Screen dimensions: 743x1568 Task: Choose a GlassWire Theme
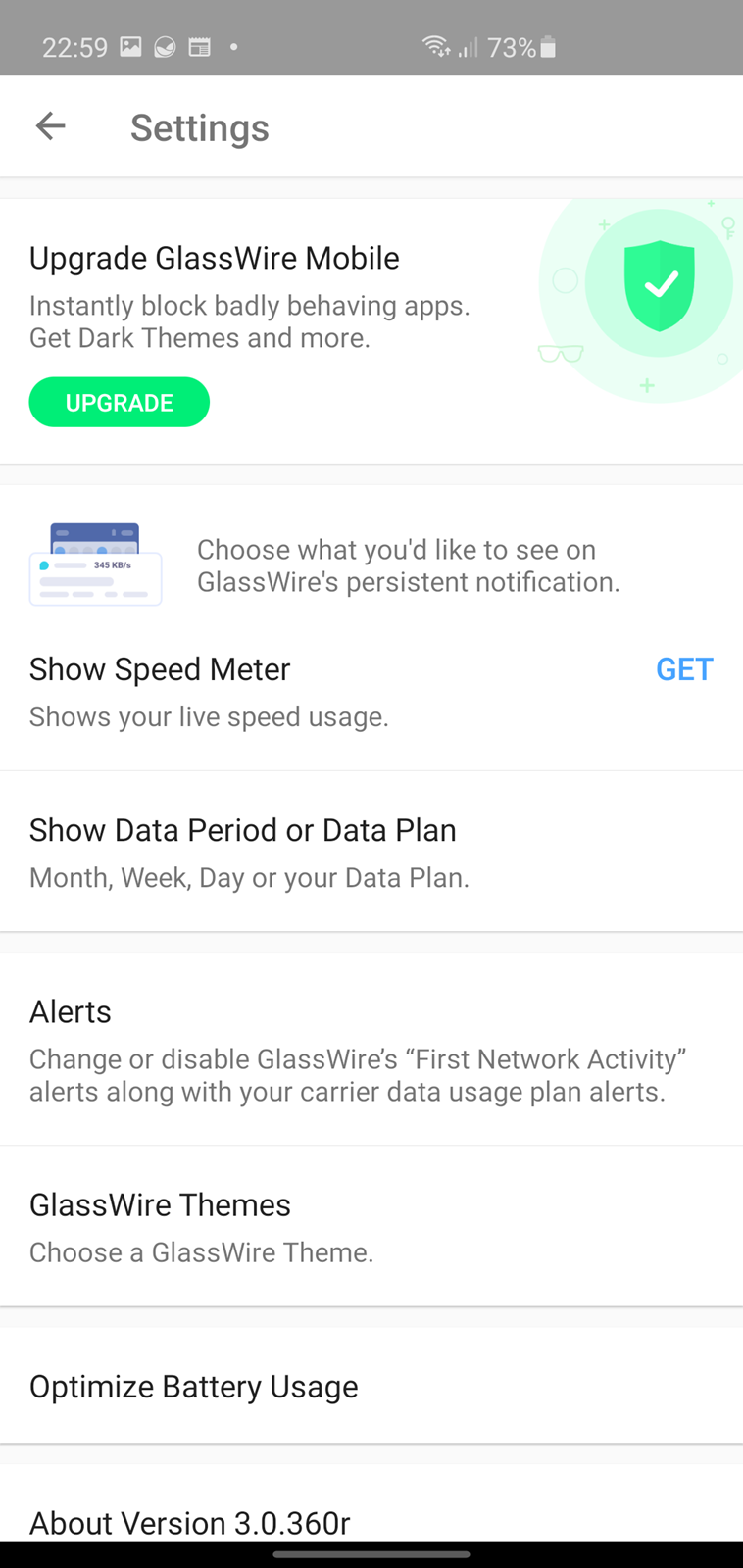371,1226
